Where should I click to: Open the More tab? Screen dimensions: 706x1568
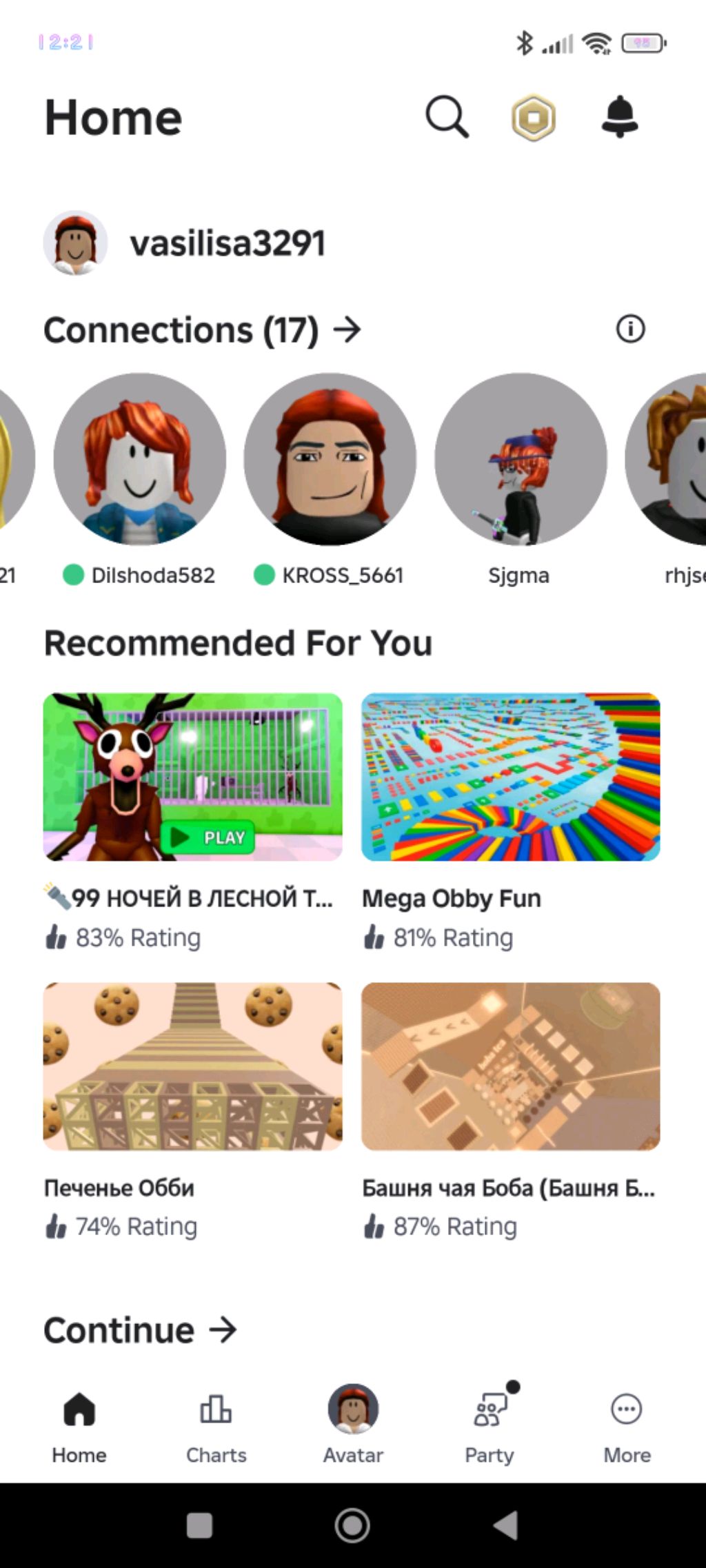click(x=627, y=1424)
